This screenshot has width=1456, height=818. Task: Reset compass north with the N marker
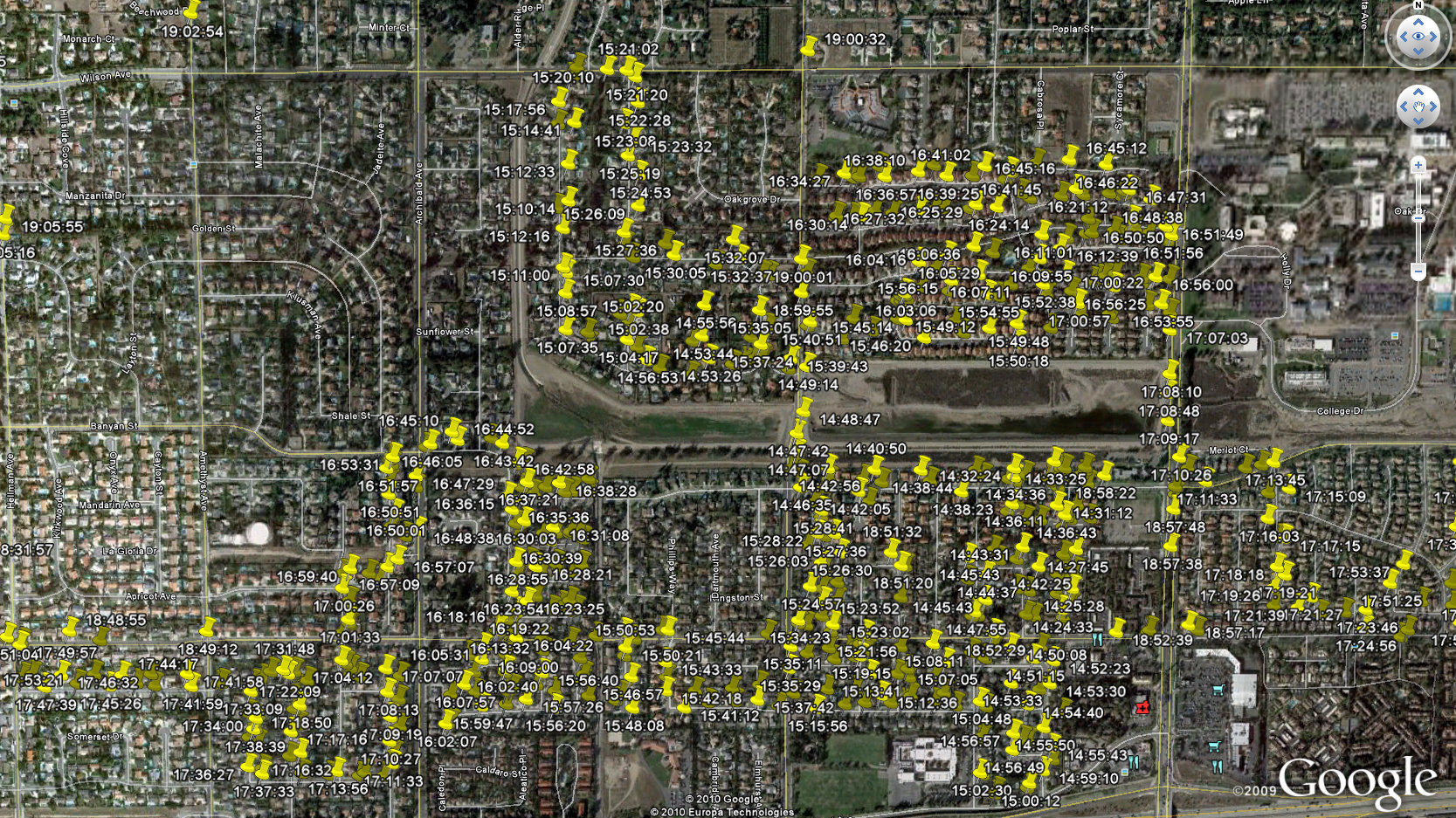(1418, 5)
